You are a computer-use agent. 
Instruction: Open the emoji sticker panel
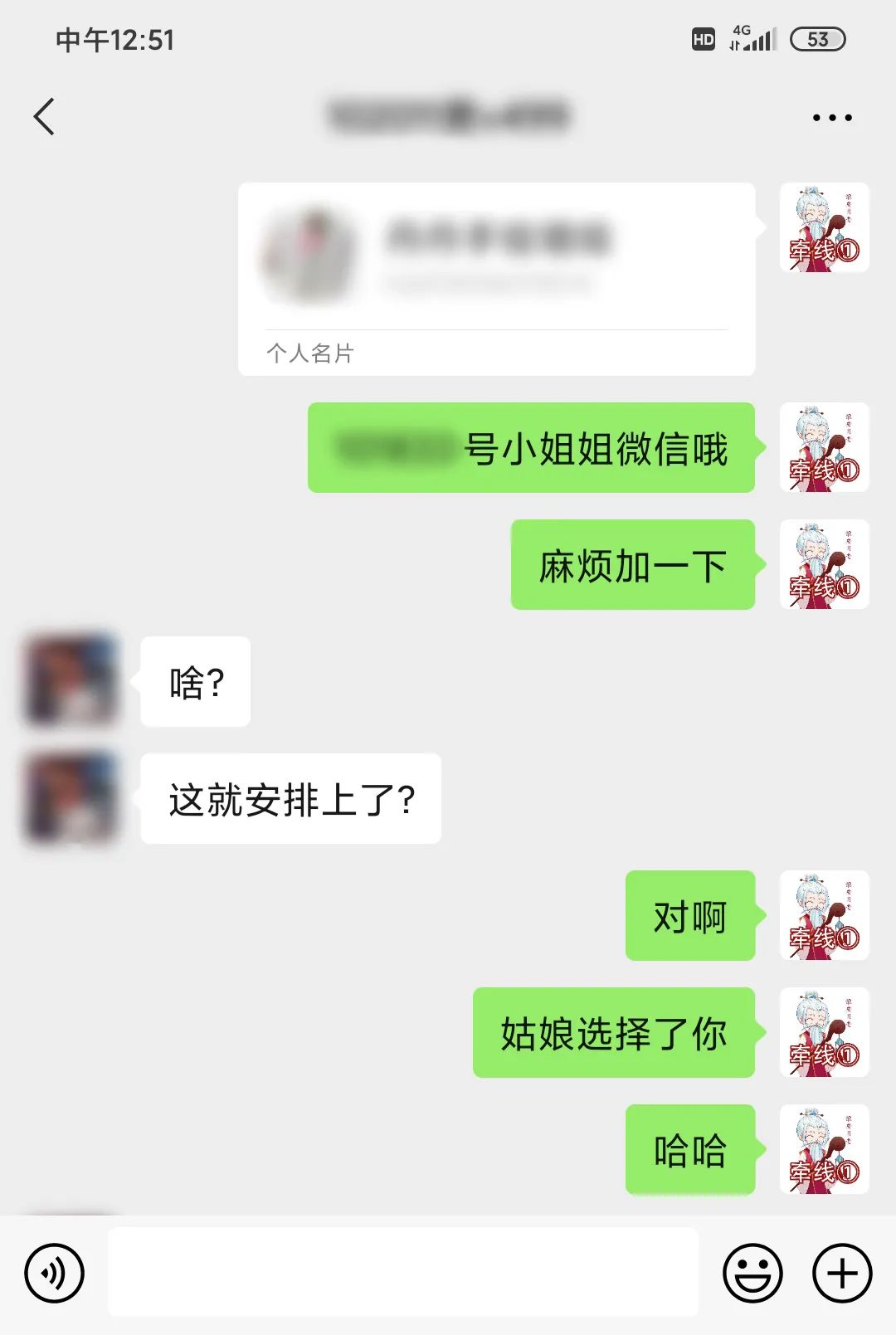[x=752, y=1273]
